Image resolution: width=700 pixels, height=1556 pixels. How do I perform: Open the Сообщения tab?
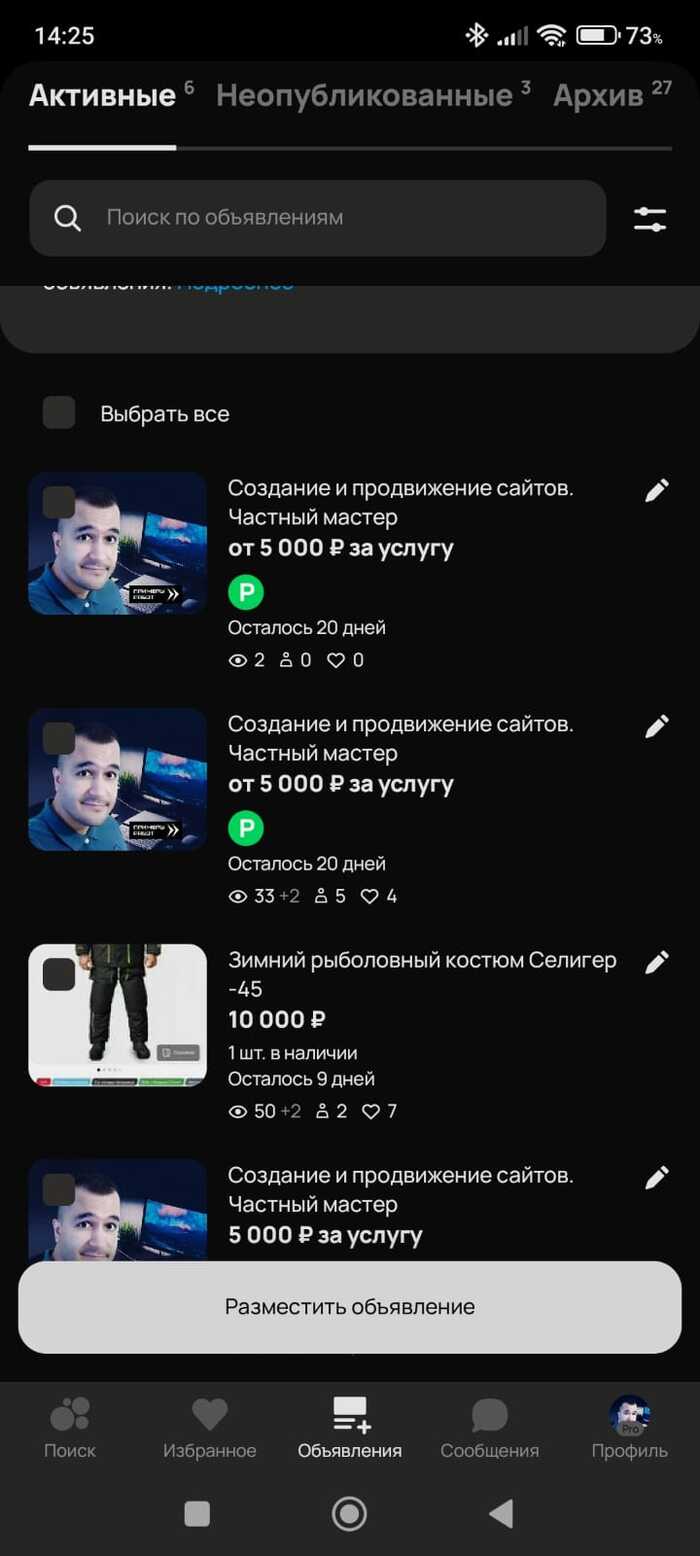click(x=490, y=1428)
